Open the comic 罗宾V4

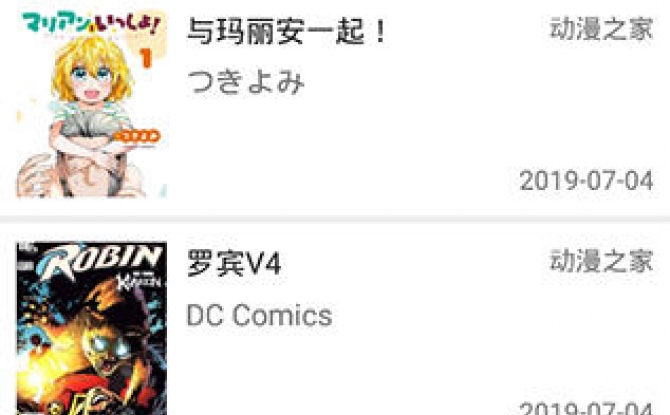coord(235,265)
